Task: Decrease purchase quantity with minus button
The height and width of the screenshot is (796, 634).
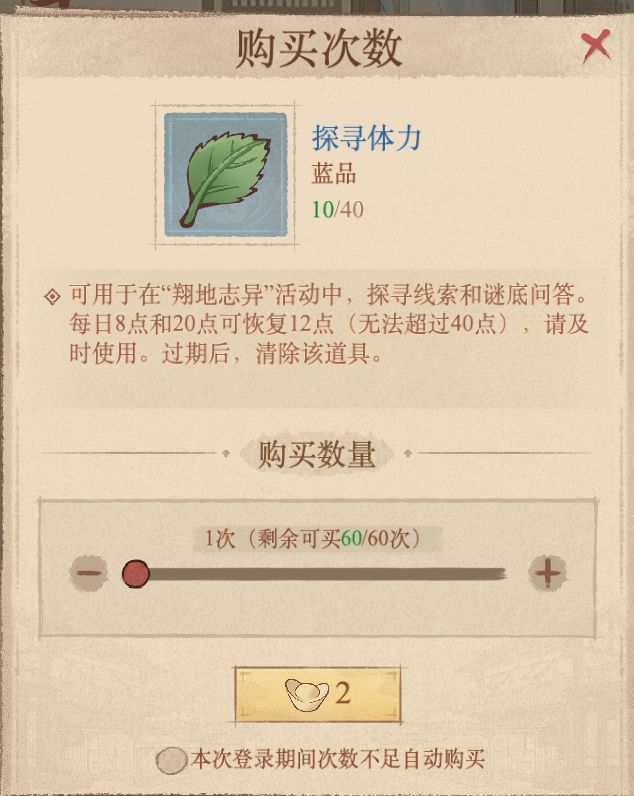Action: (x=88, y=574)
